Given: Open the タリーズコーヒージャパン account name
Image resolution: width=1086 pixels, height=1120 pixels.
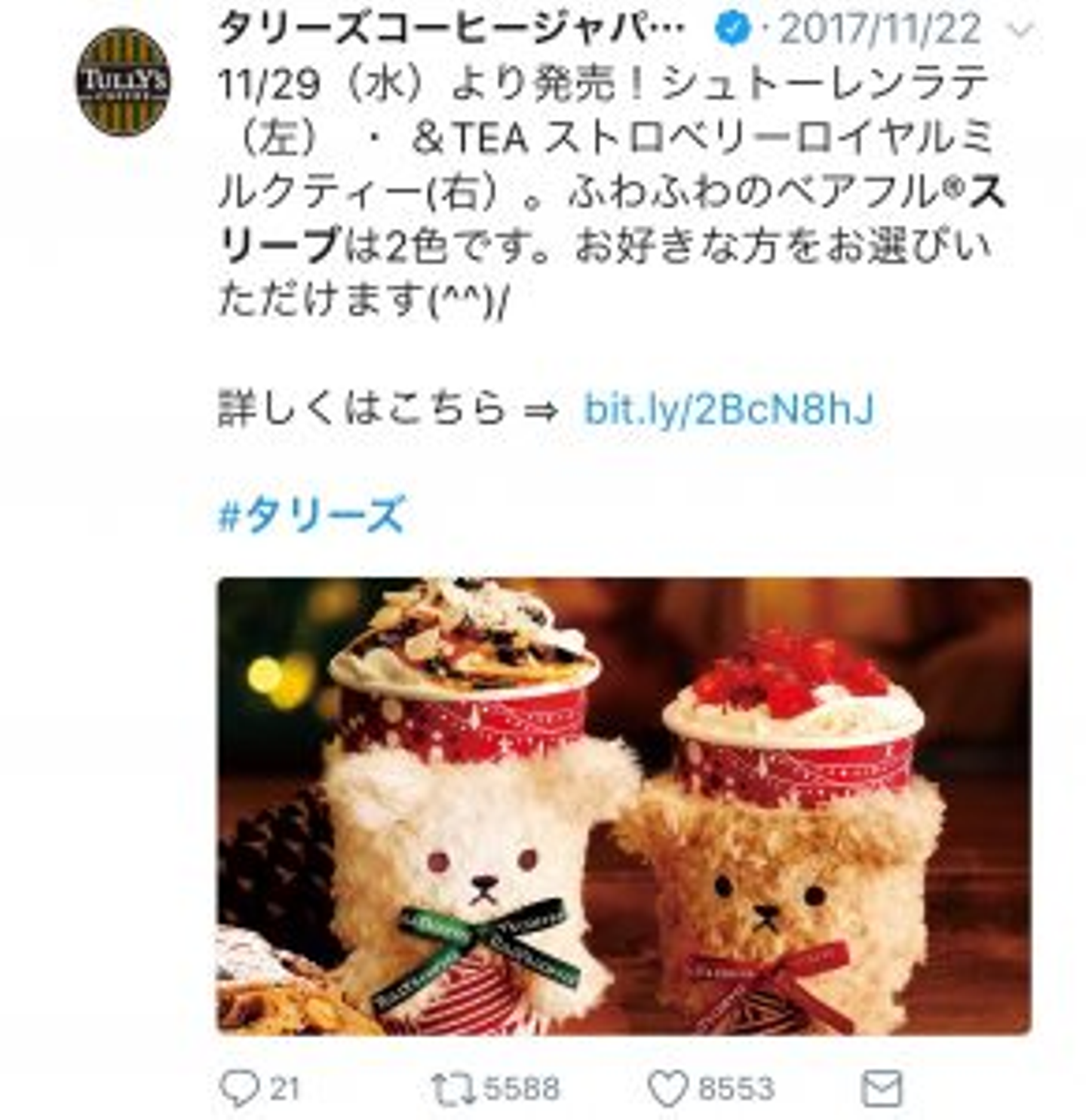Looking at the screenshot, I should [x=451, y=29].
